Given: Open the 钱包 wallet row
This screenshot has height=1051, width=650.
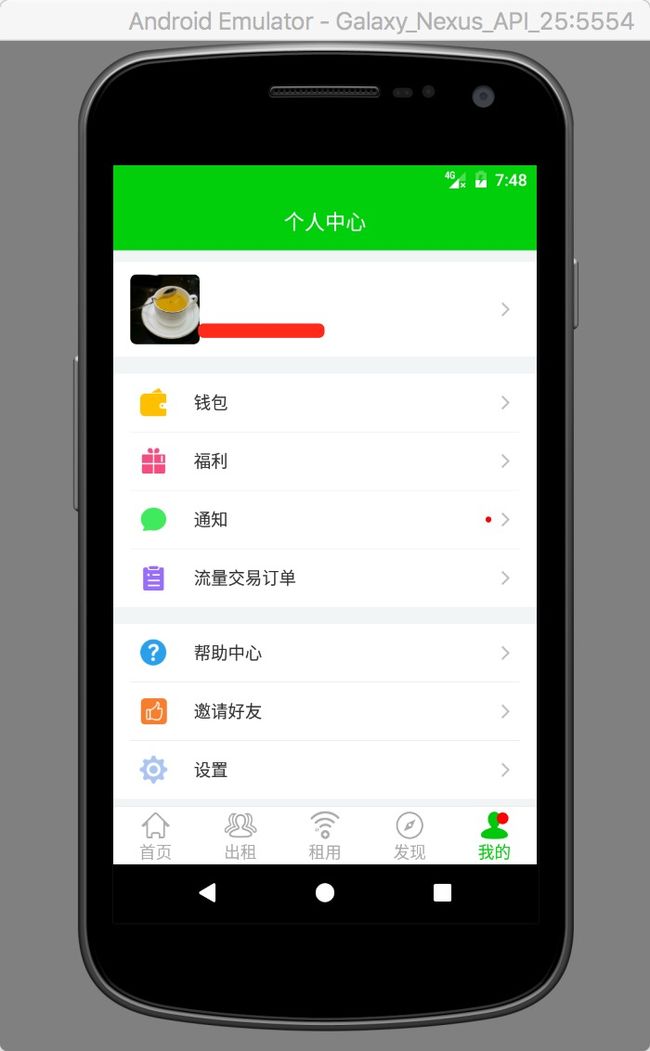Looking at the screenshot, I should (325, 402).
